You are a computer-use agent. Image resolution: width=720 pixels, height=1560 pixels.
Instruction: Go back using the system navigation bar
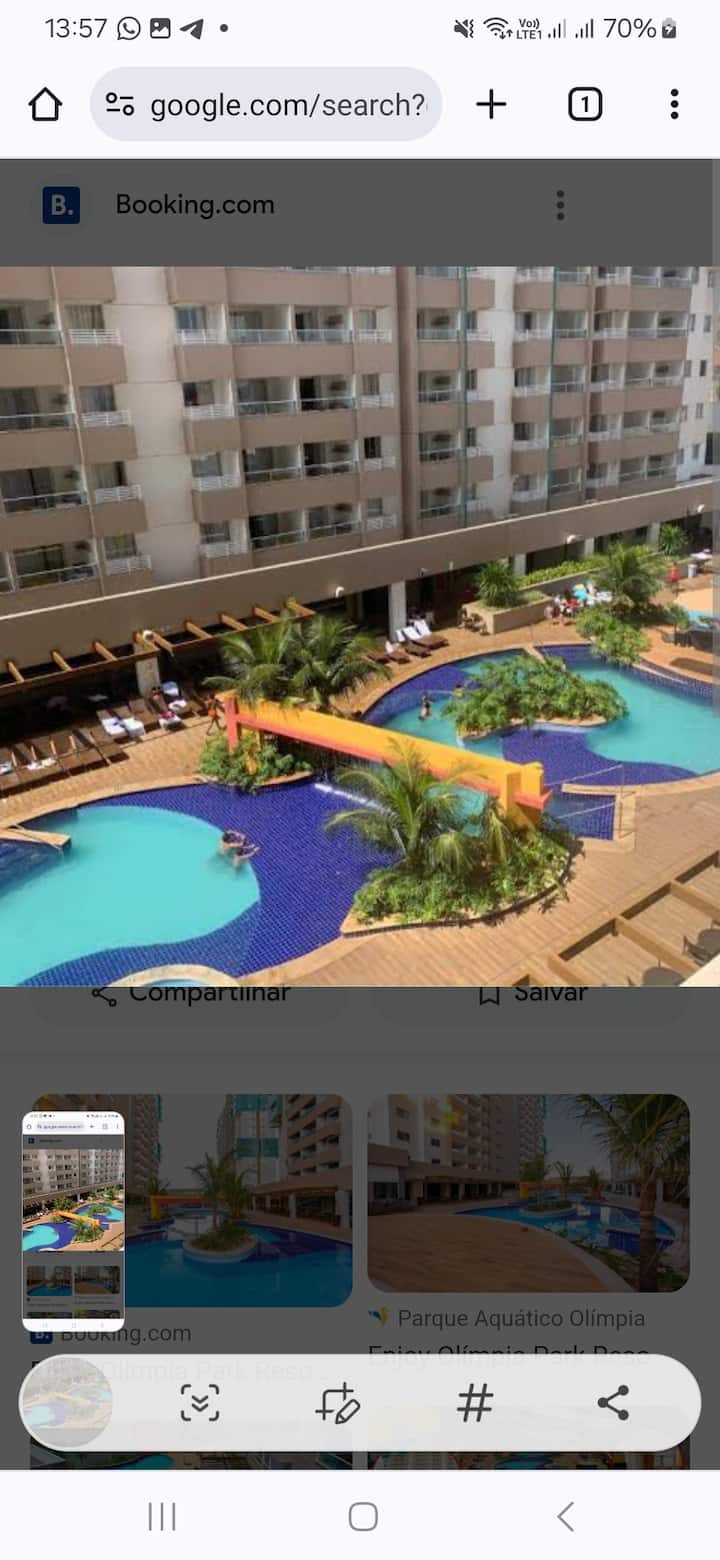coord(565,1517)
